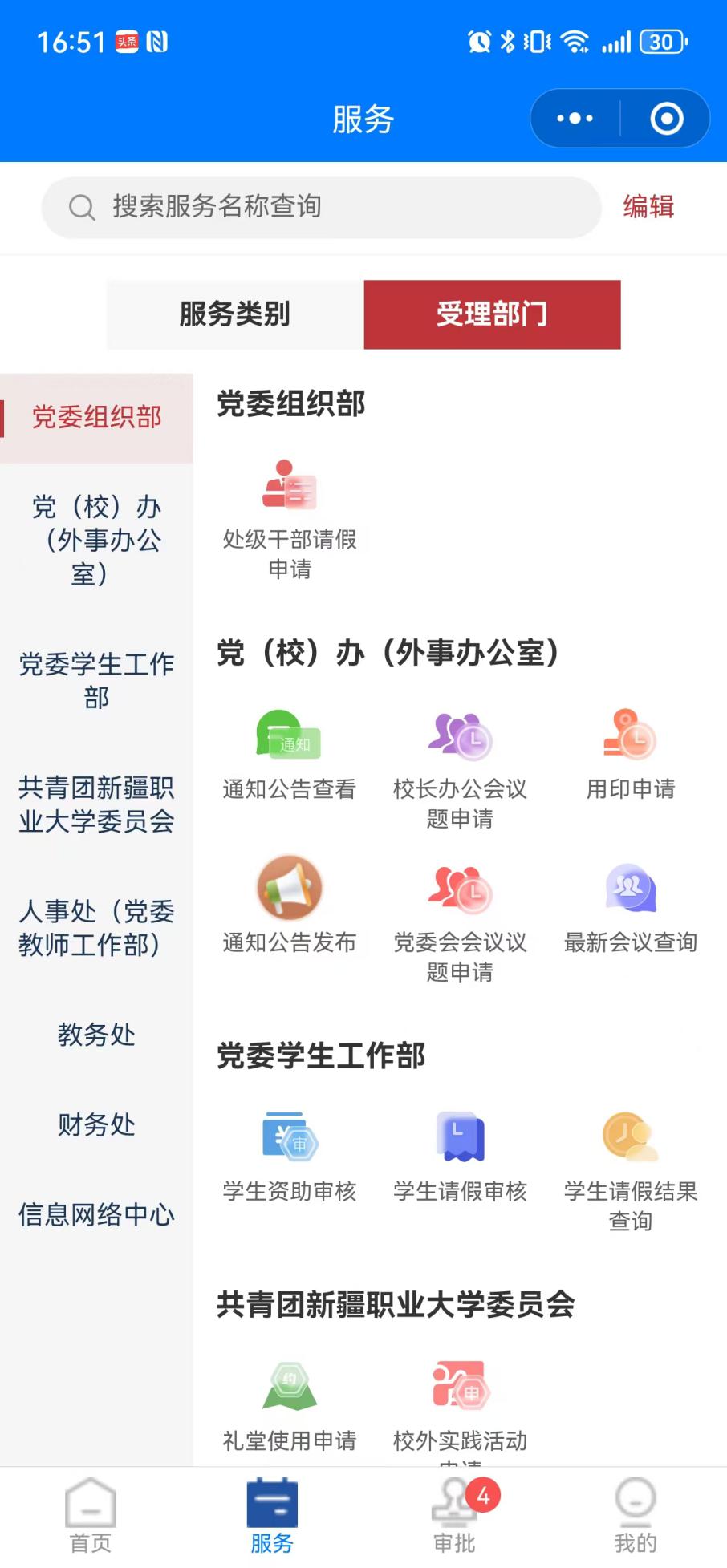Open 学生请假审核 service
This screenshot has width=727, height=1568.
[460, 1157]
